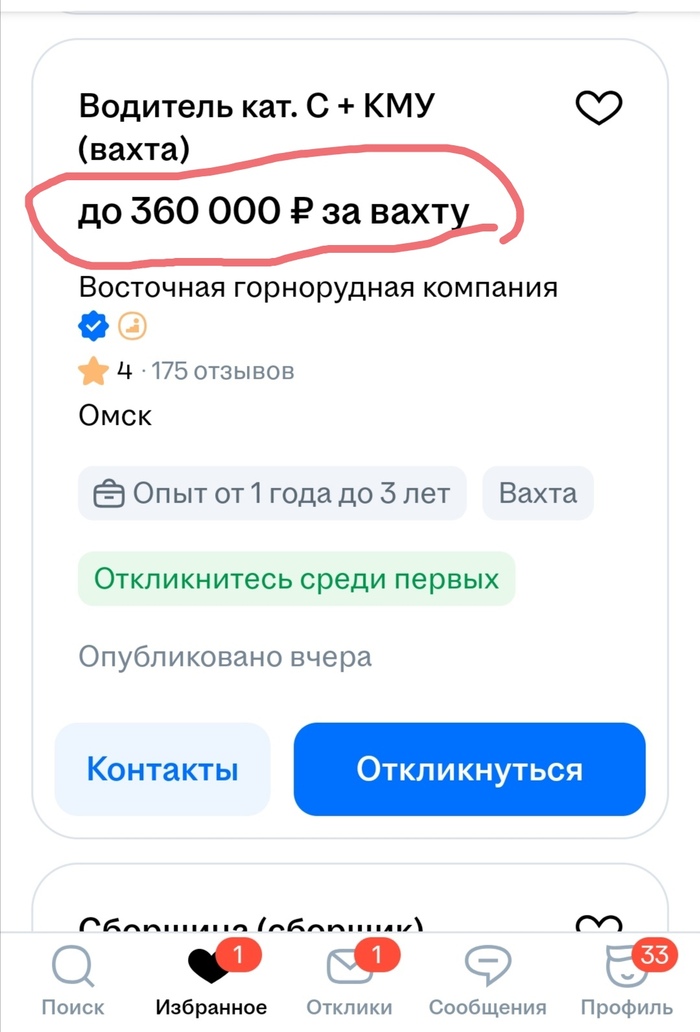The image size is (700, 1032).
Task: Open the Избранное tab
Action: [x=211, y=980]
